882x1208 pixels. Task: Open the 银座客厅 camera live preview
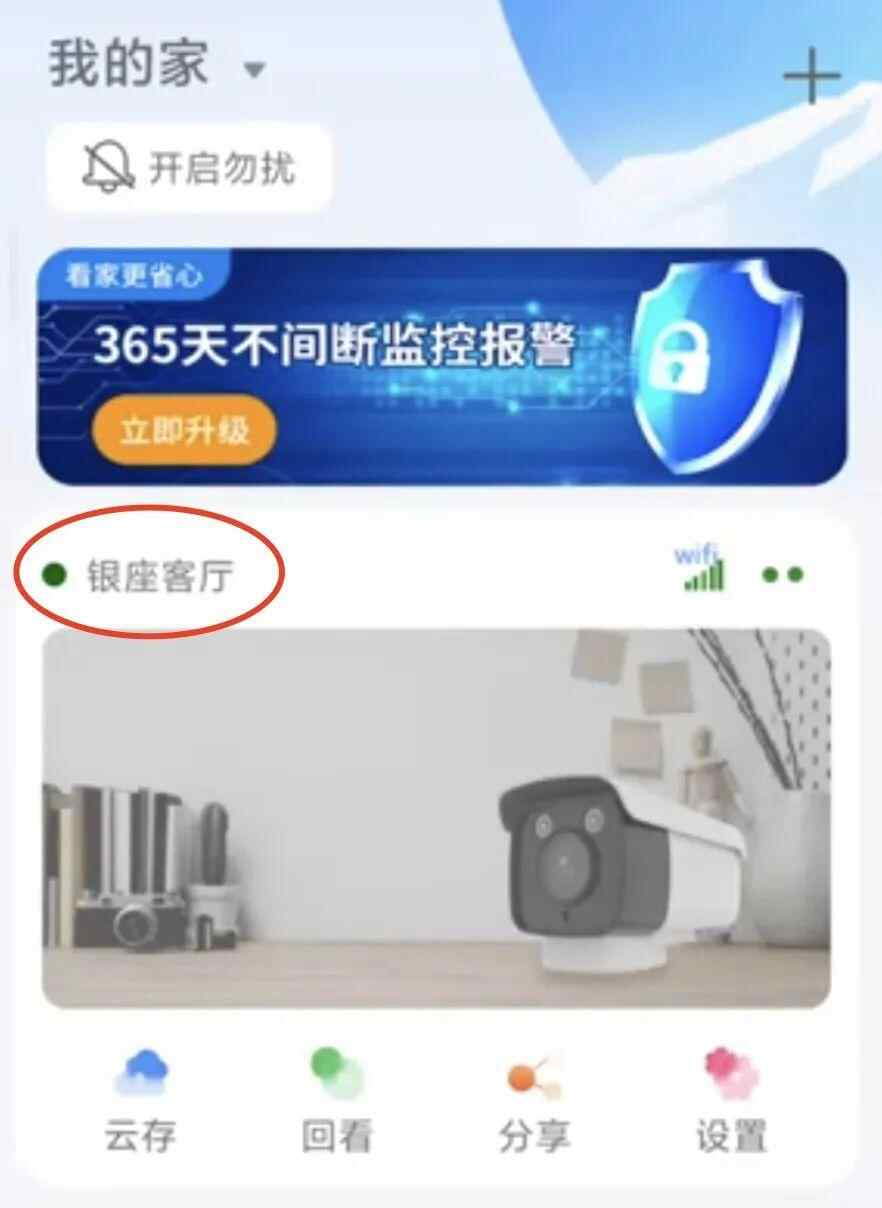point(436,818)
